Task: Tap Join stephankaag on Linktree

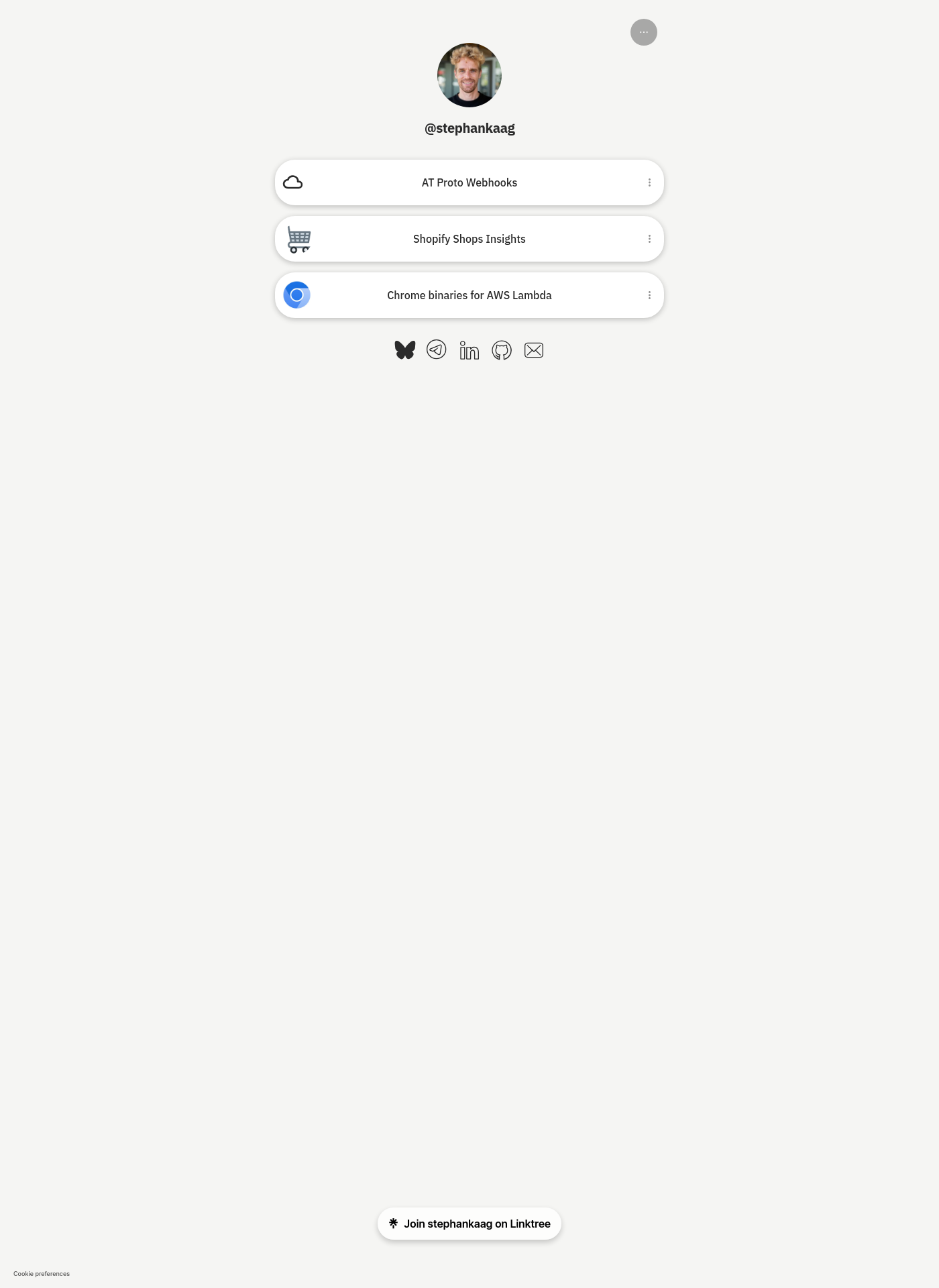Action: pyautogui.click(x=469, y=1224)
